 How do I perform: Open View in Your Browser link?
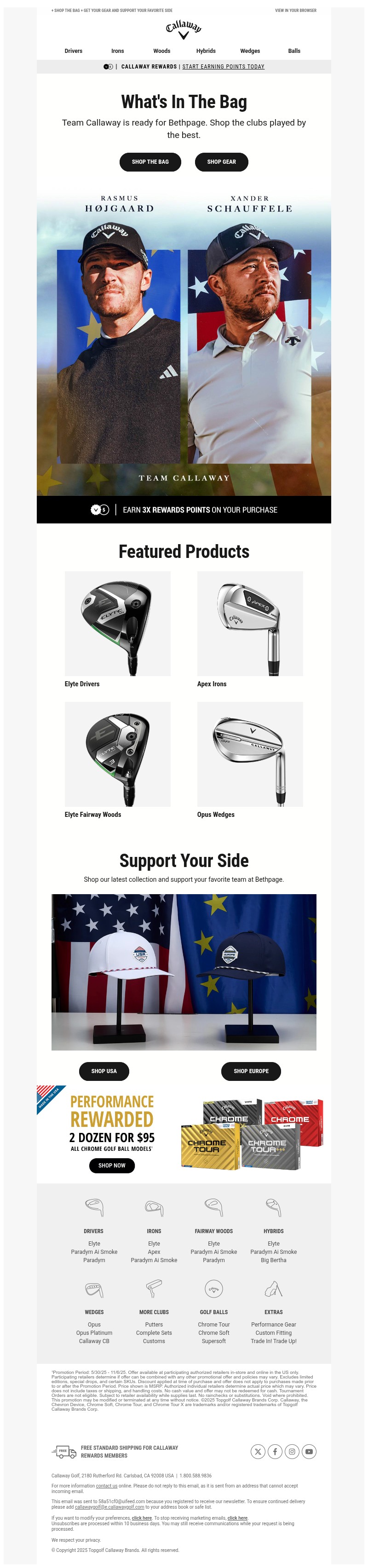[x=295, y=10]
